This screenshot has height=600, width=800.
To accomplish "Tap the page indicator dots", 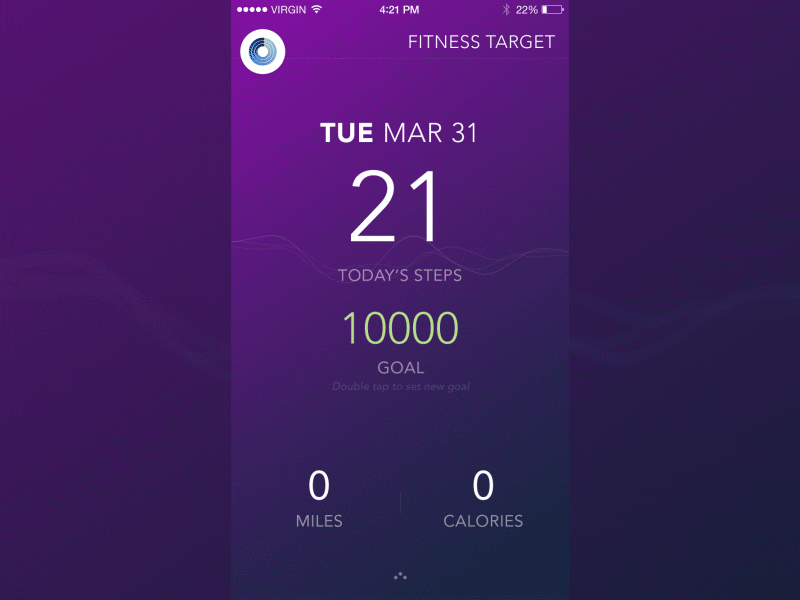I will [400, 576].
